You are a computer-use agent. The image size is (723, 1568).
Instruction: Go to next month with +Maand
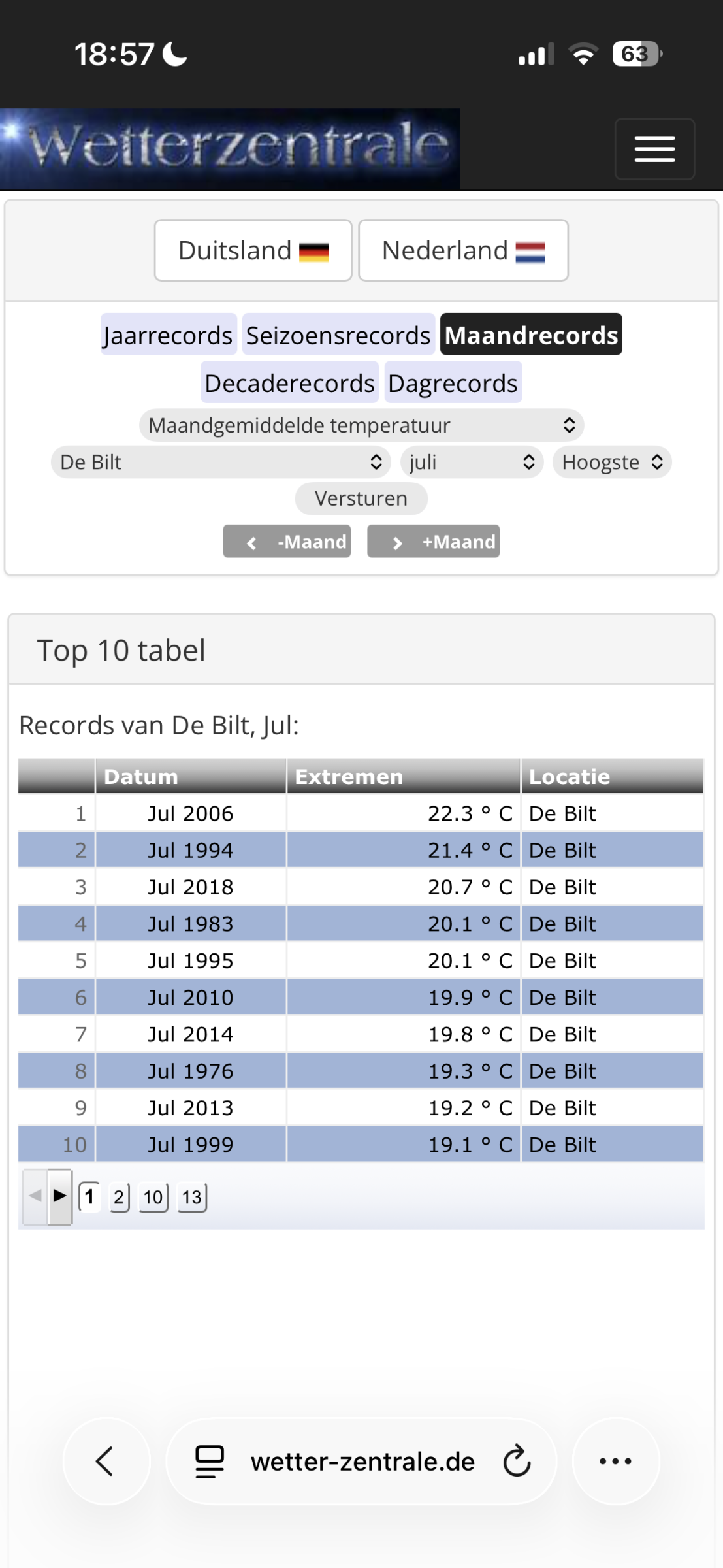[x=433, y=542]
